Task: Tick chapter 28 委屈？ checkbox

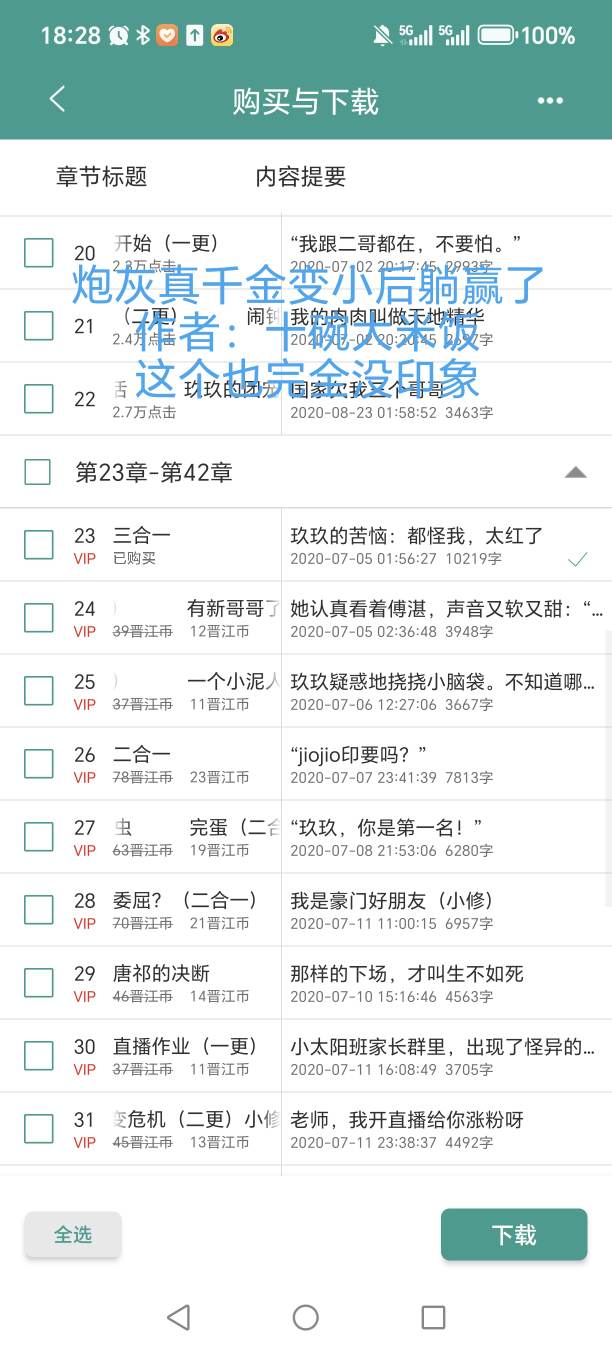Action: 38,910
